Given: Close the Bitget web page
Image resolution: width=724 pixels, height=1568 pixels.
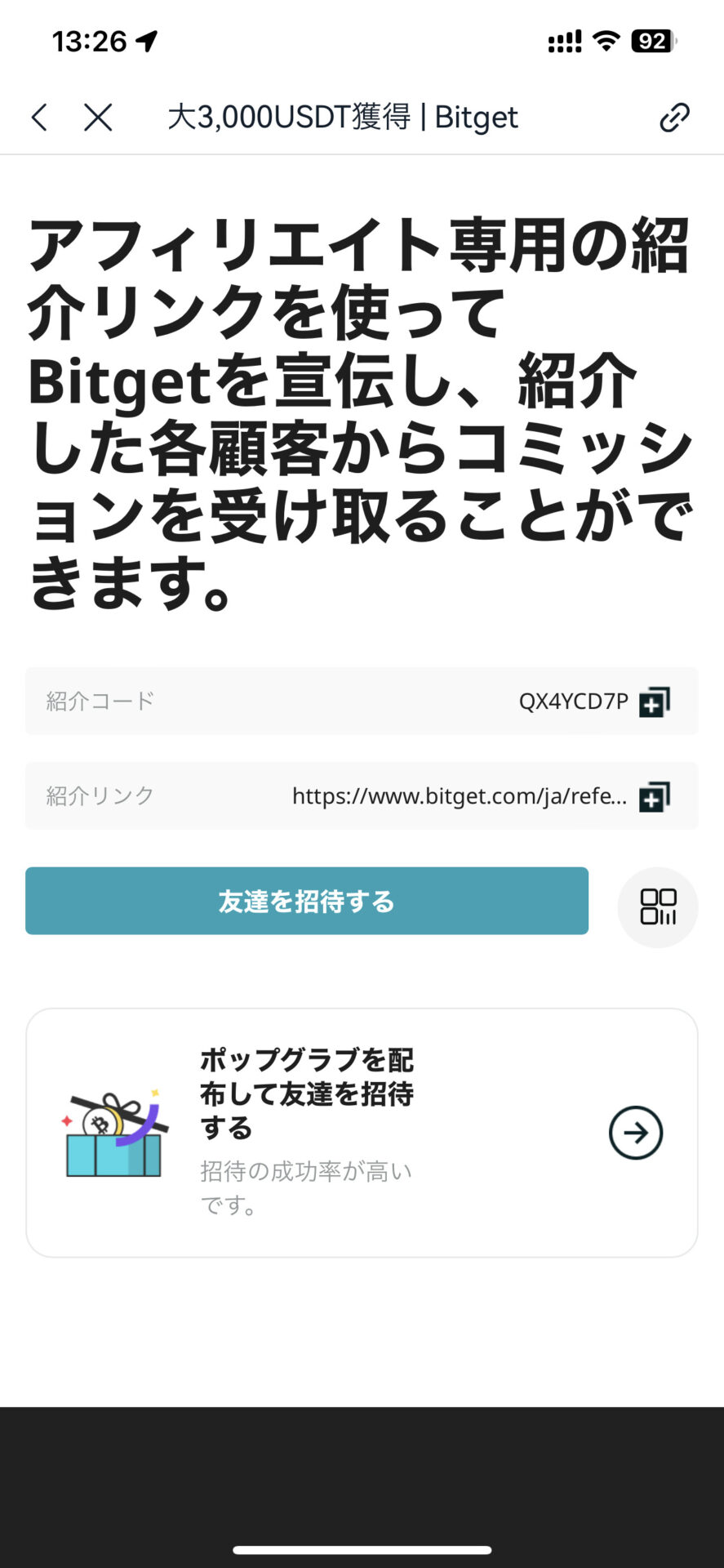Looking at the screenshot, I should 98,118.
